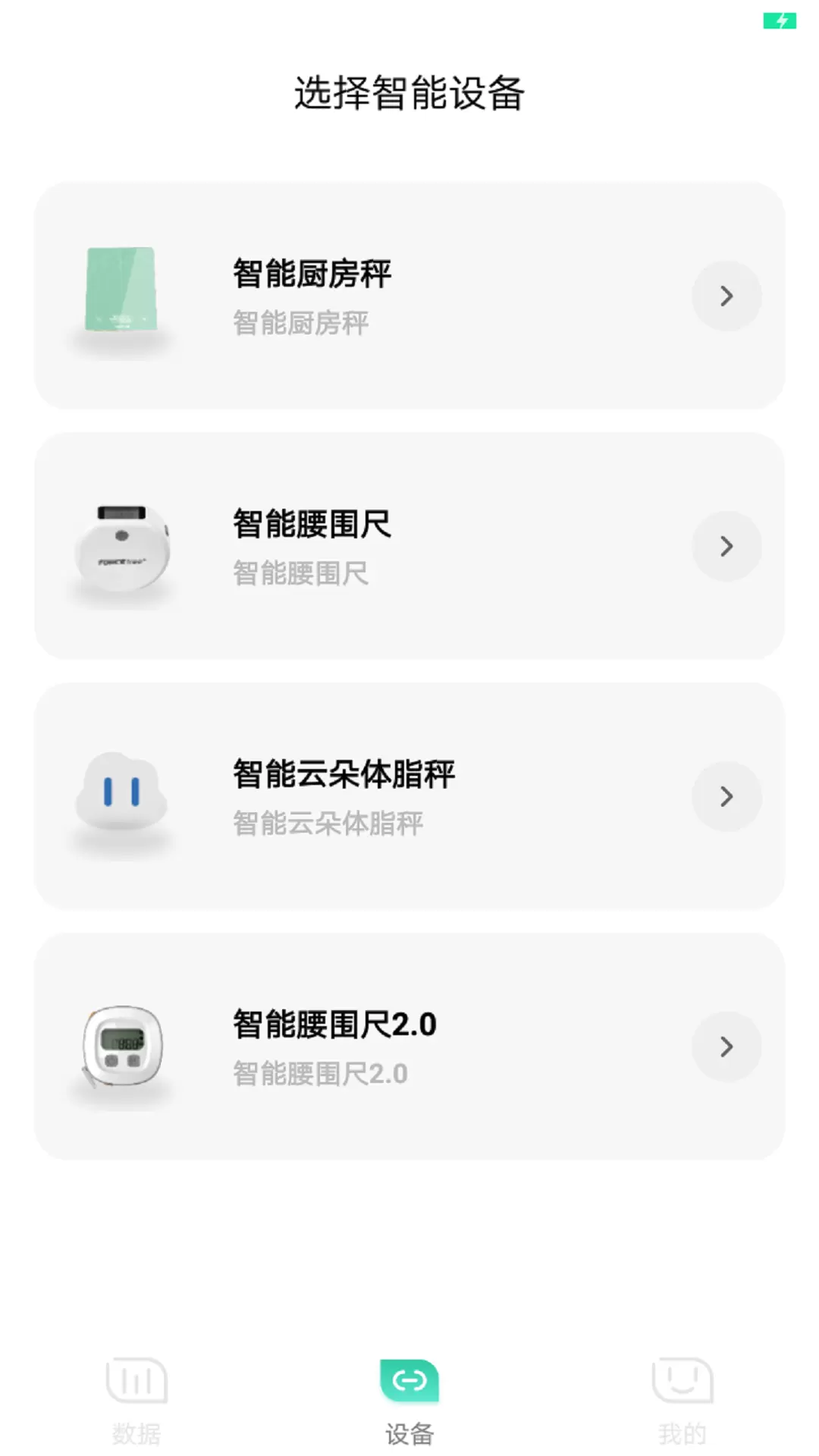Go to the 我的 tab

tap(682, 1401)
